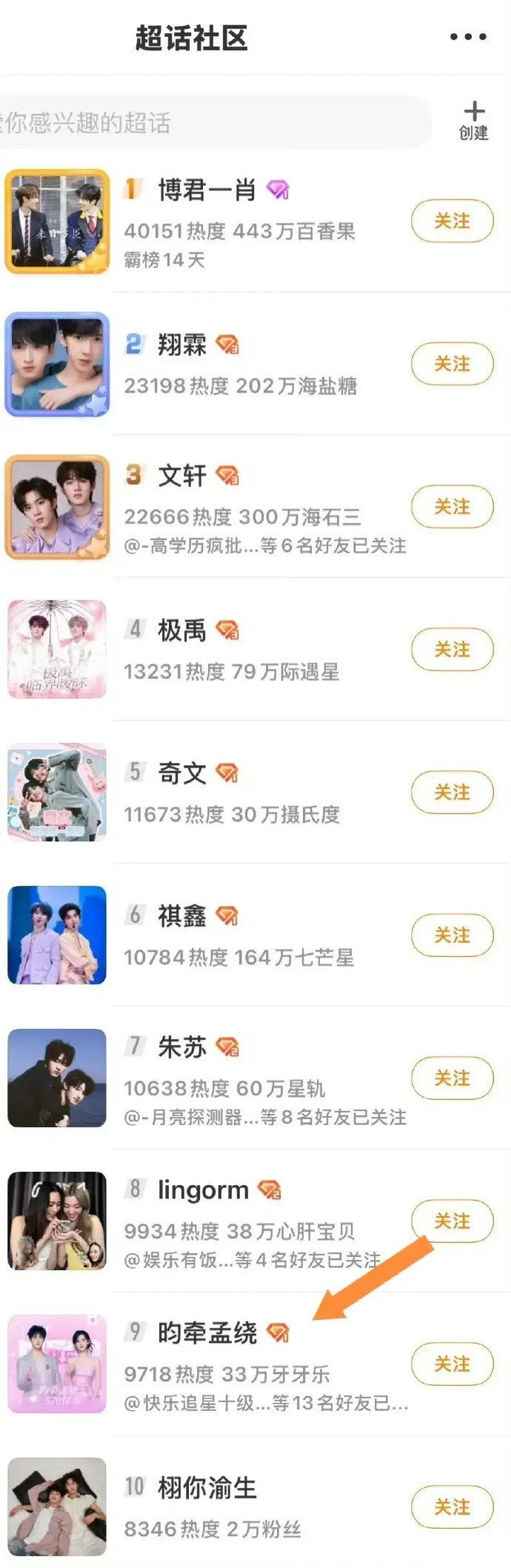The width and height of the screenshot is (511, 1568).
Task: Follow the lingorm super topic
Action: coord(452,1221)
